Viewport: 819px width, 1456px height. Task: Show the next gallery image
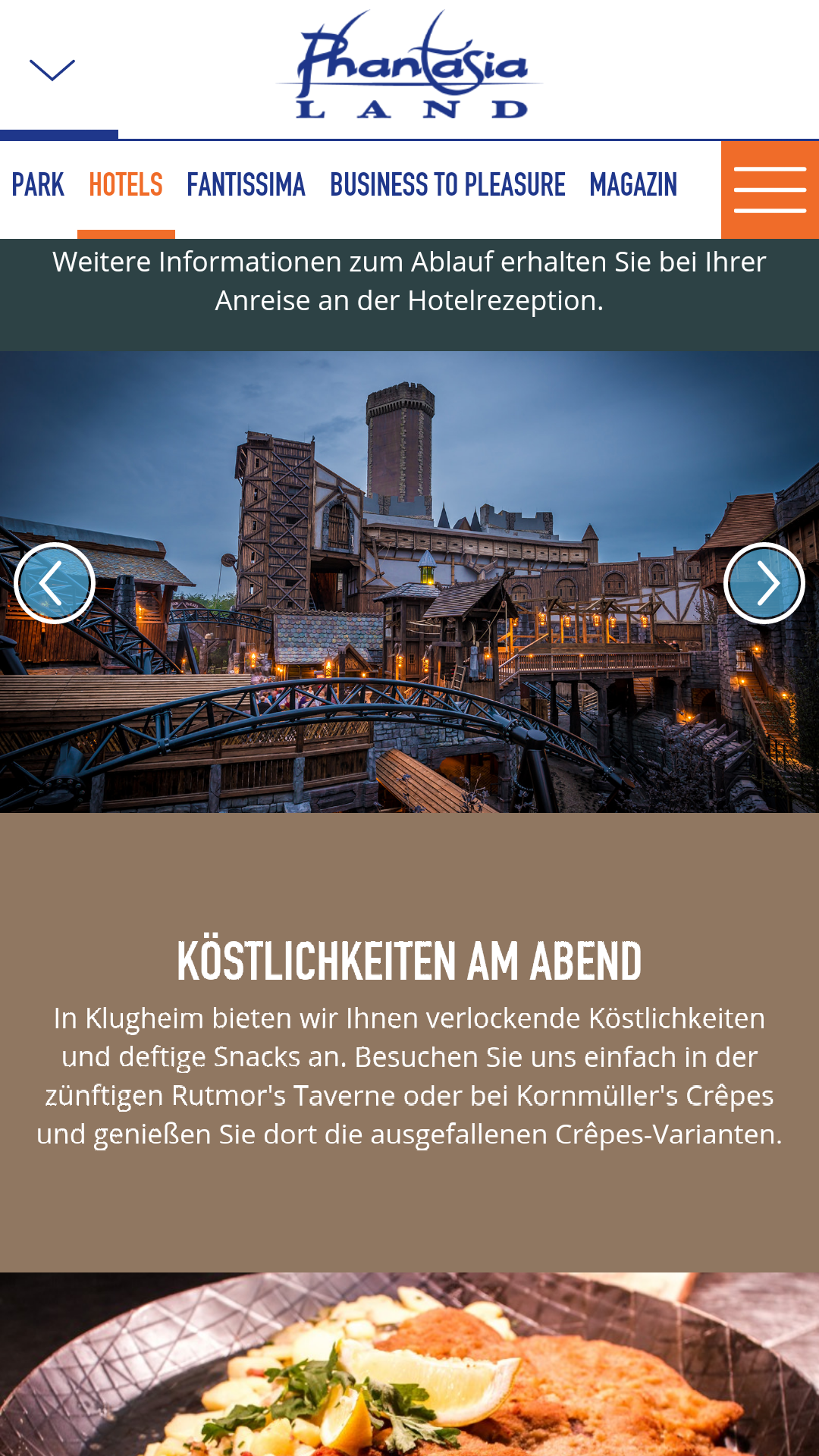click(x=764, y=583)
